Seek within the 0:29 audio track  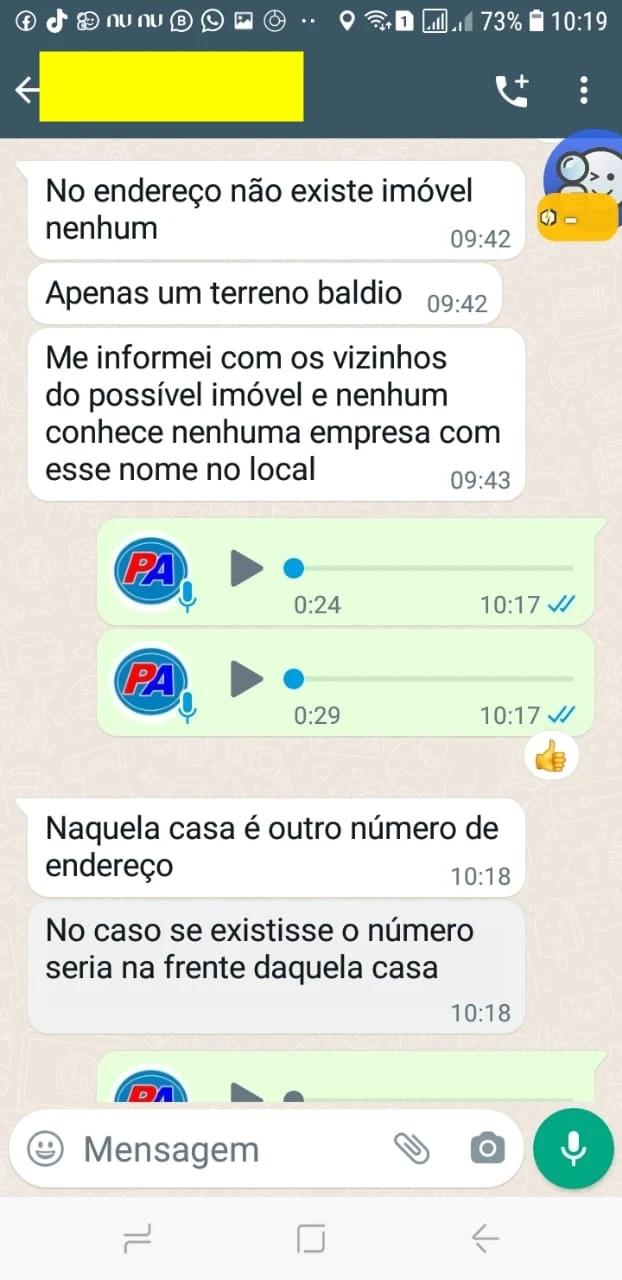(x=430, y=679)
